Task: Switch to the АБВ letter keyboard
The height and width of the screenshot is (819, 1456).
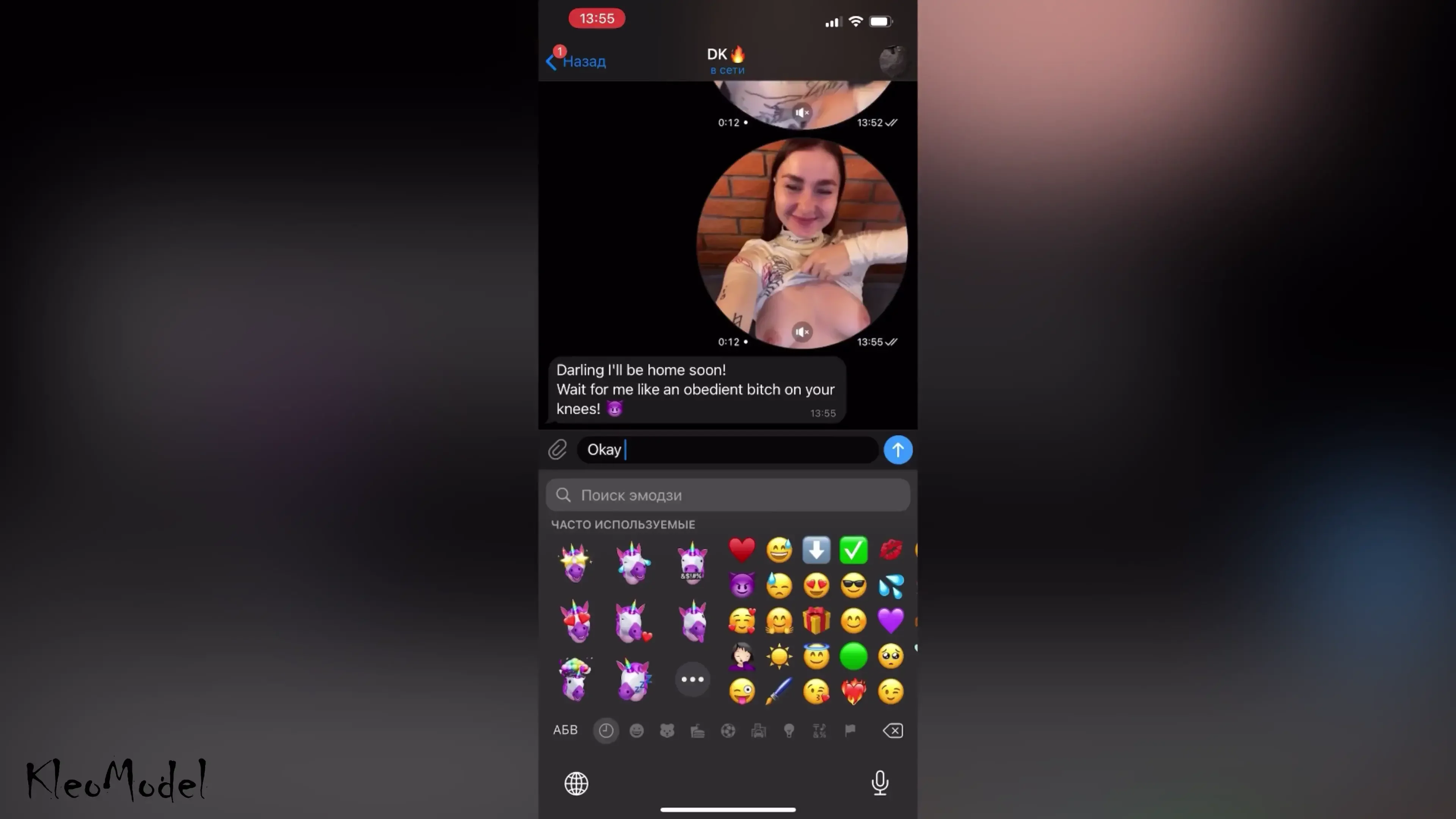Action: click(x=565, y=730)
